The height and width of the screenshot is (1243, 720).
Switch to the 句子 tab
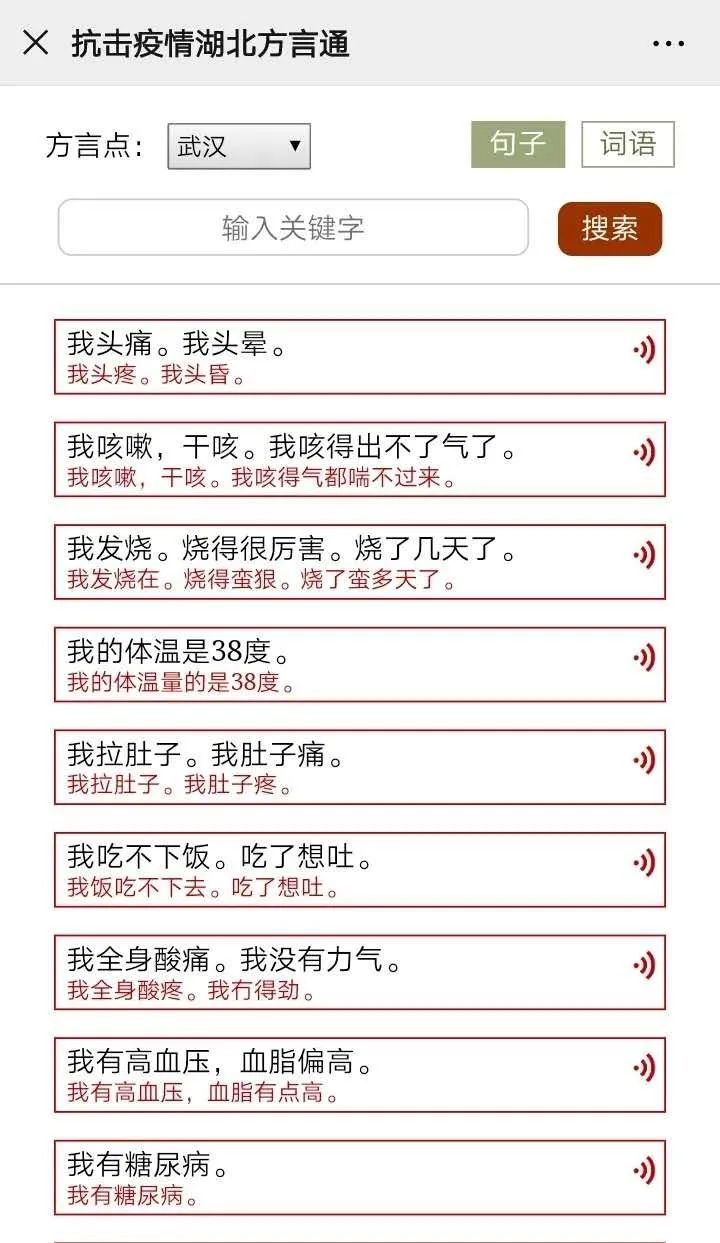click(x=518, y=144)
